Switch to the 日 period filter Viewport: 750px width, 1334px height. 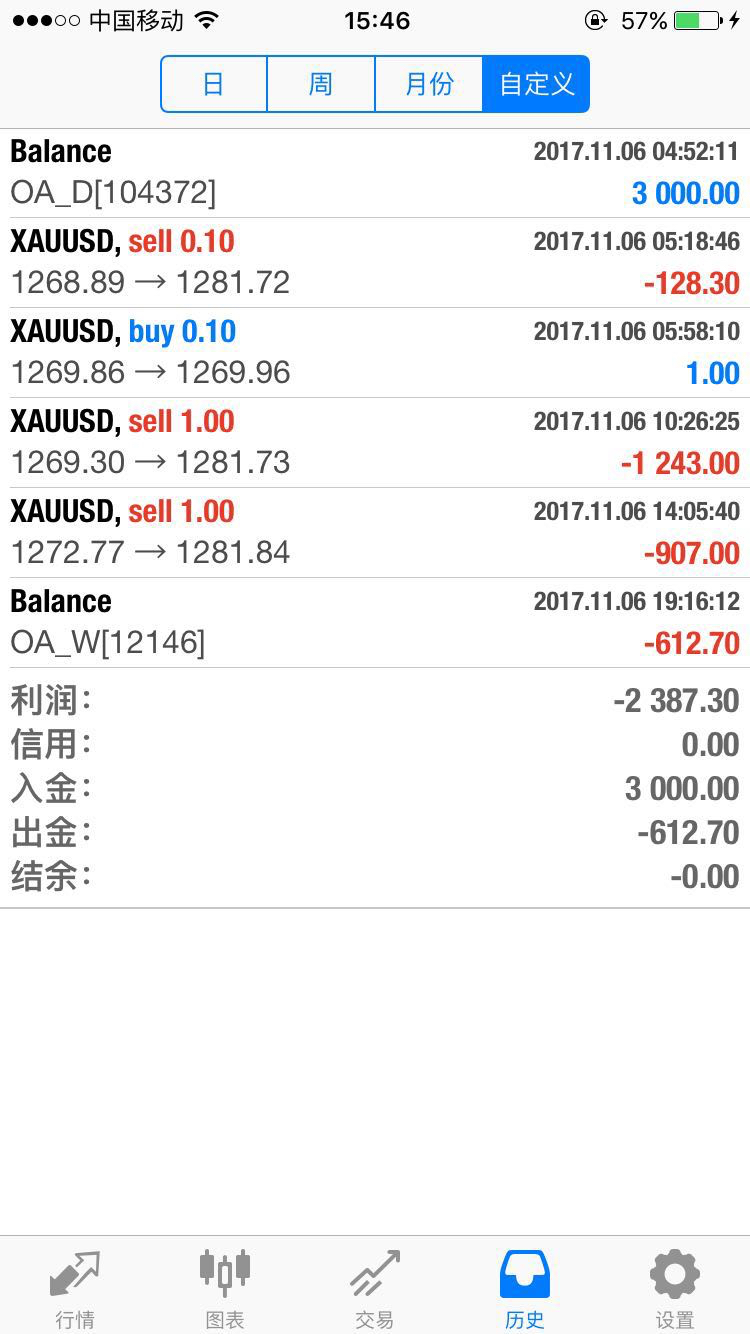click(x=214, y=84)
